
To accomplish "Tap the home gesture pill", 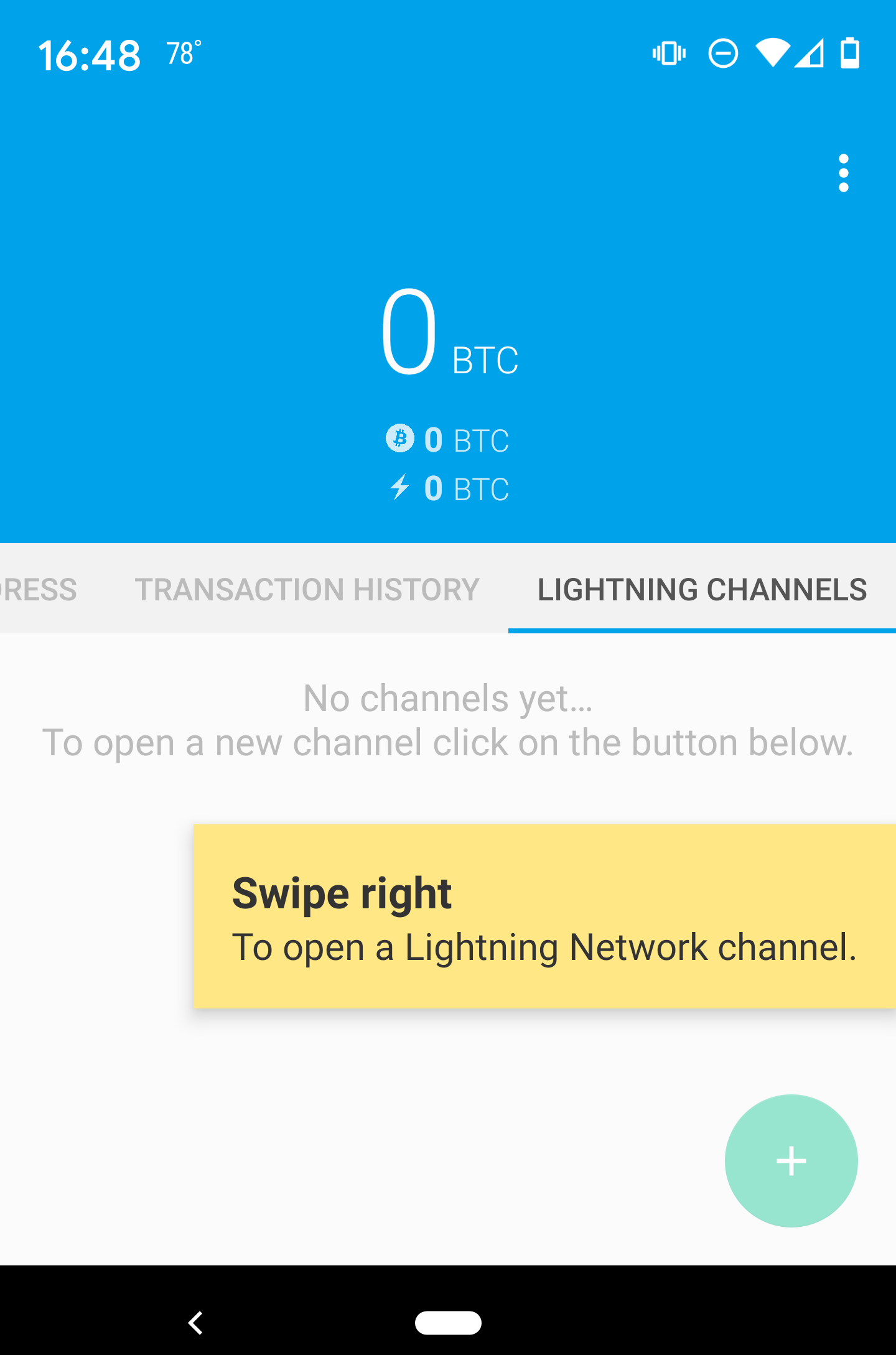I will tap(448, 1323).
